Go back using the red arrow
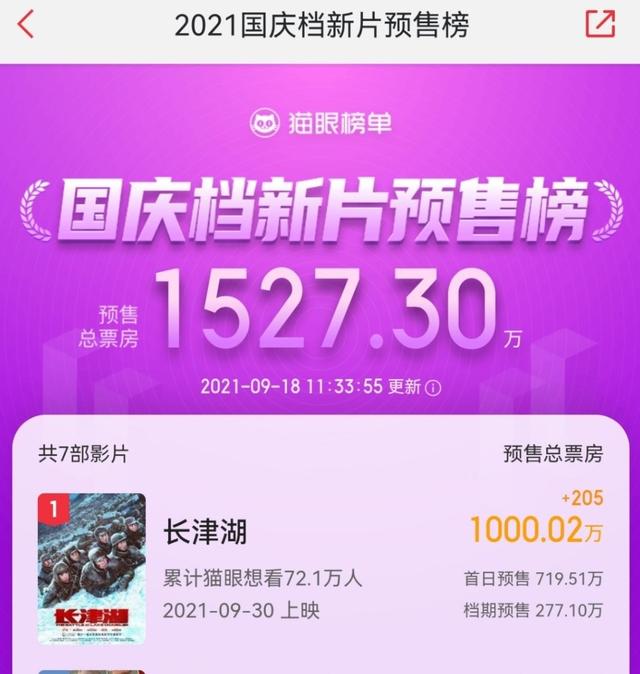Image resolution: width=640 pixels, height=674 pixels. [26, 25]
